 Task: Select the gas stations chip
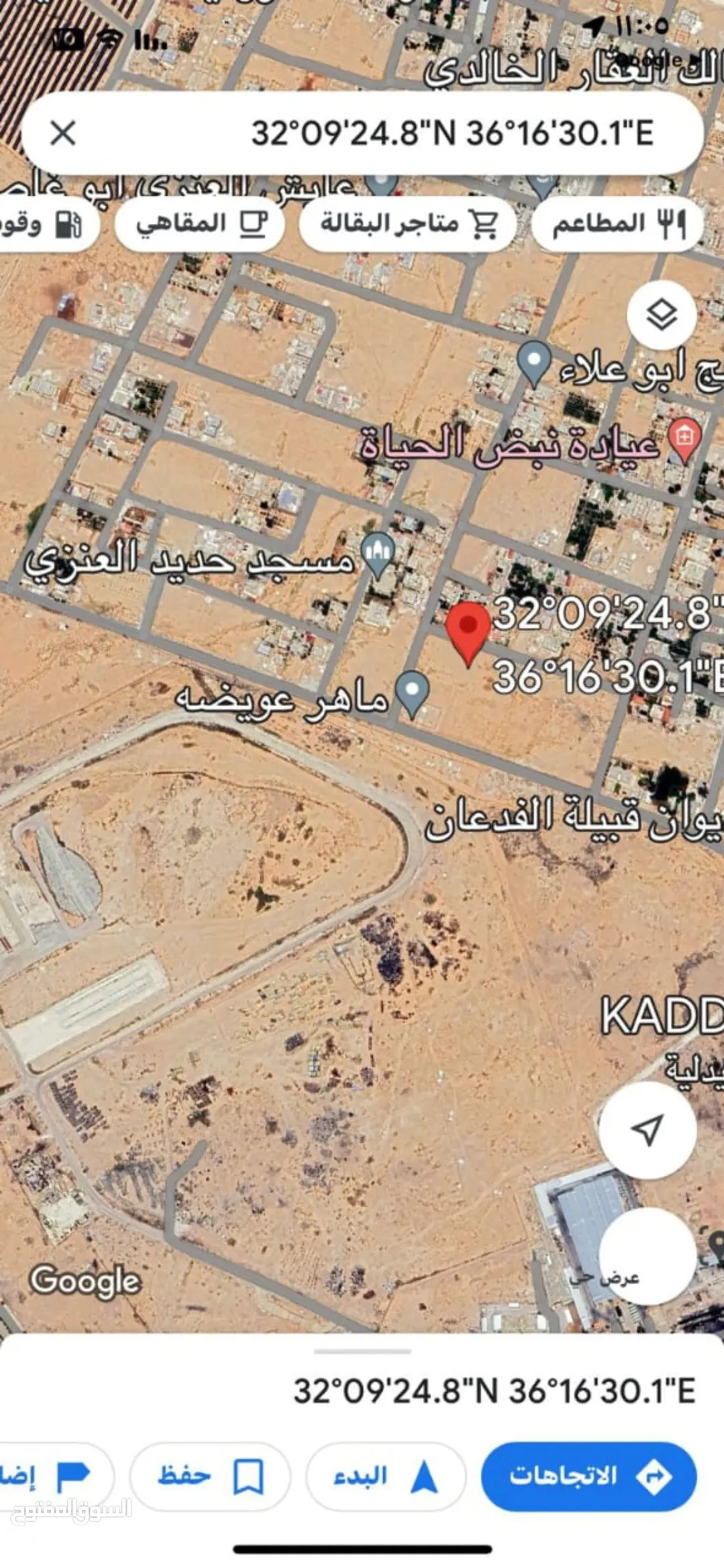point(48,224)
